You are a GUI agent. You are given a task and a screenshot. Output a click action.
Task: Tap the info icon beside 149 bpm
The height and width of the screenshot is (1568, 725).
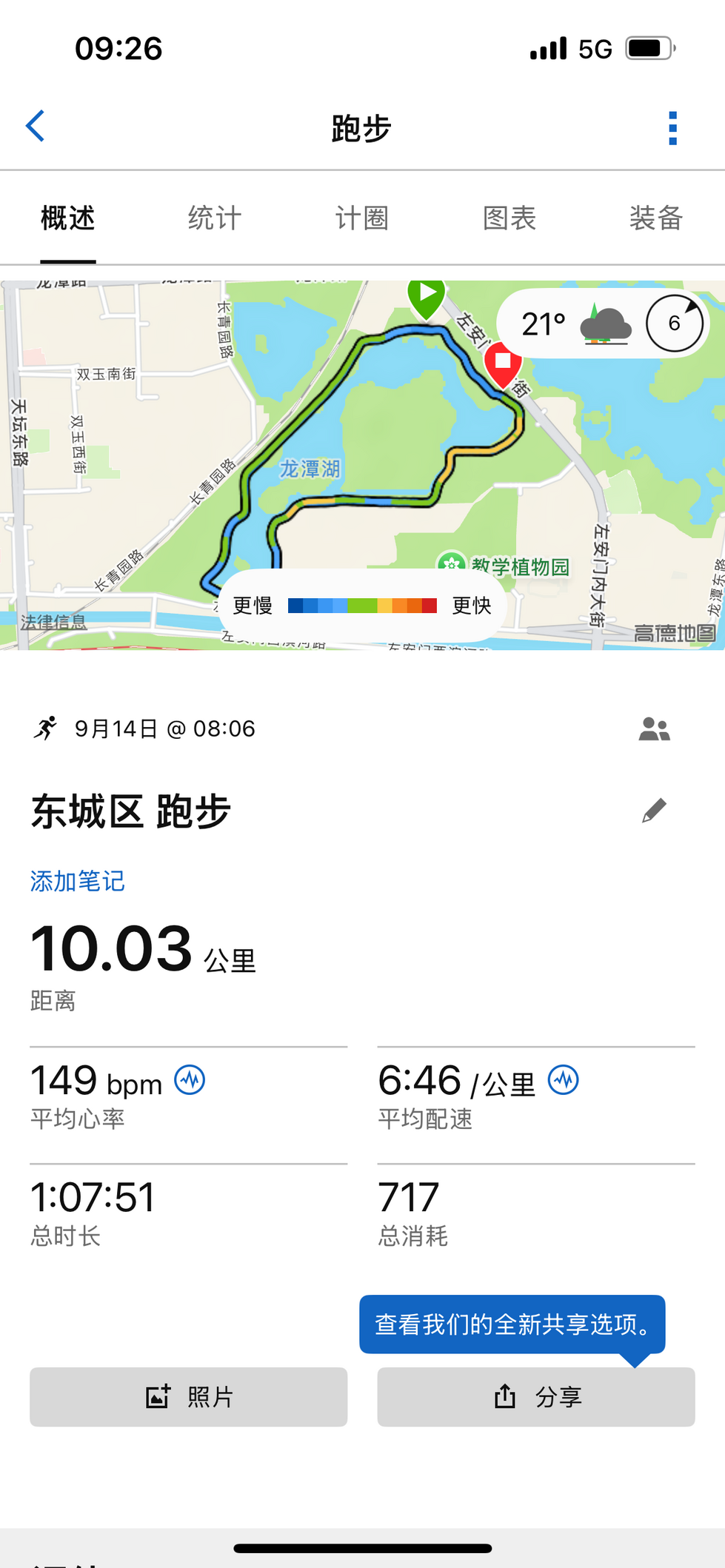click(190, 1080)
